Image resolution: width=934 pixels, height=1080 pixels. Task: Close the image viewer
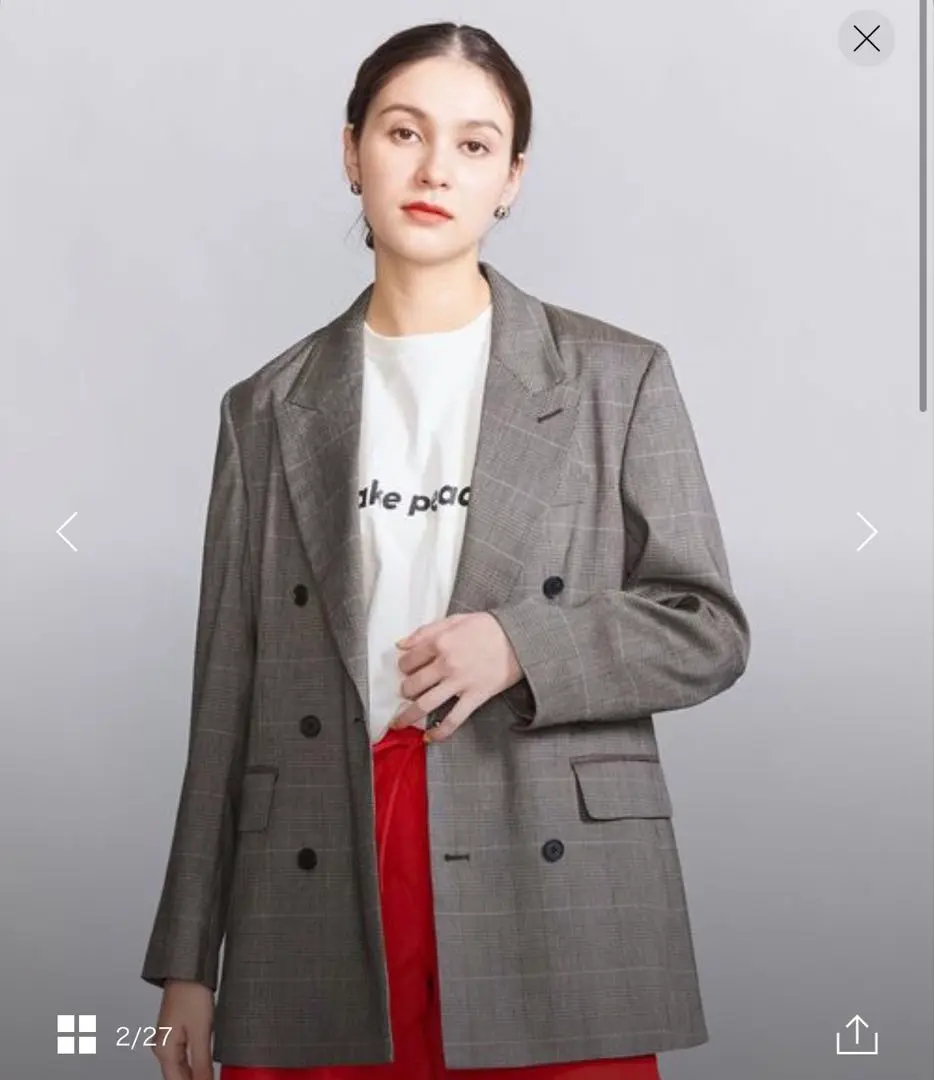866,39
